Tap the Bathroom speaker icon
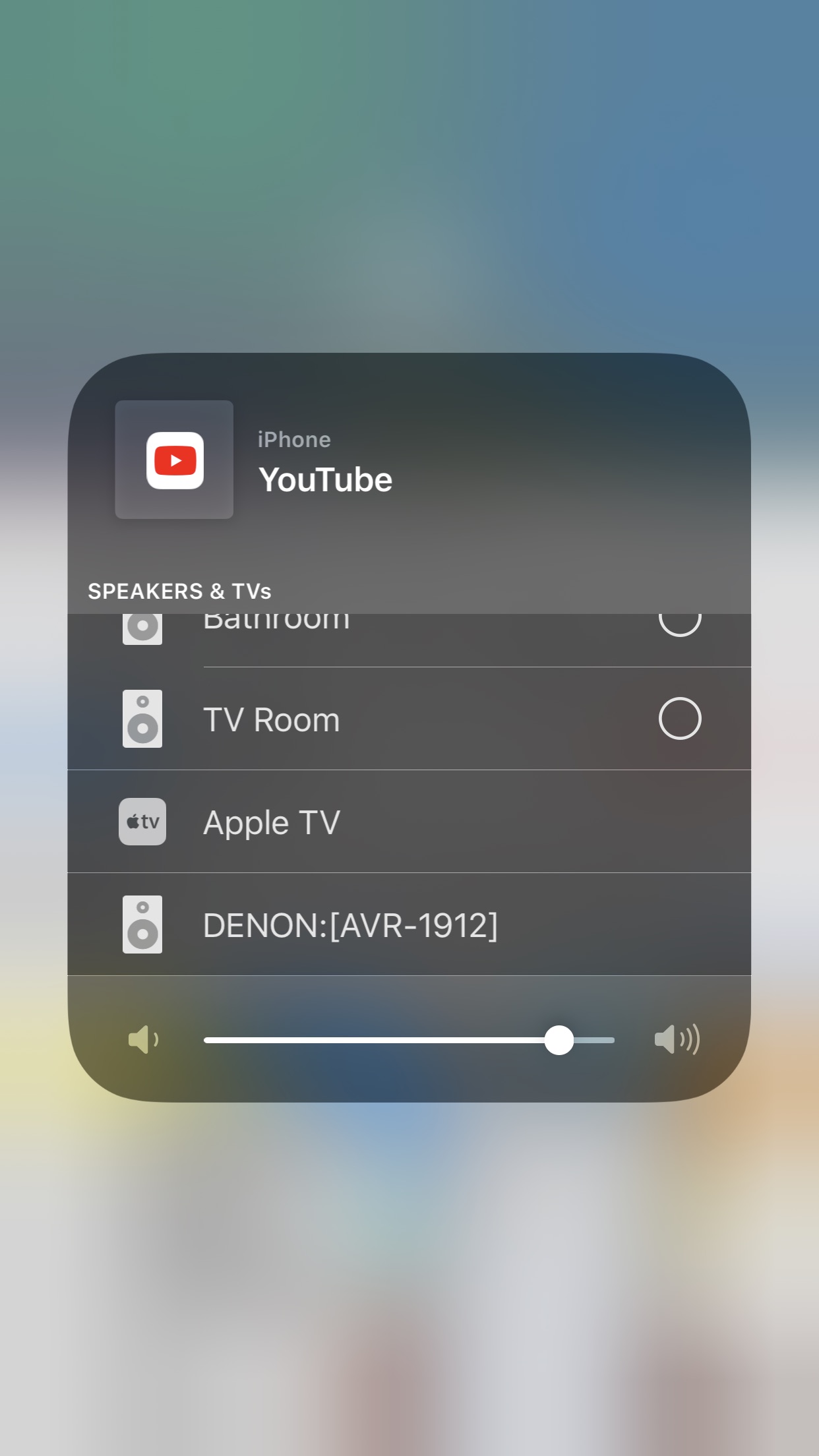Image resolution: width=819 pixels, height=1456 pixels. click(x=142, y=626)
